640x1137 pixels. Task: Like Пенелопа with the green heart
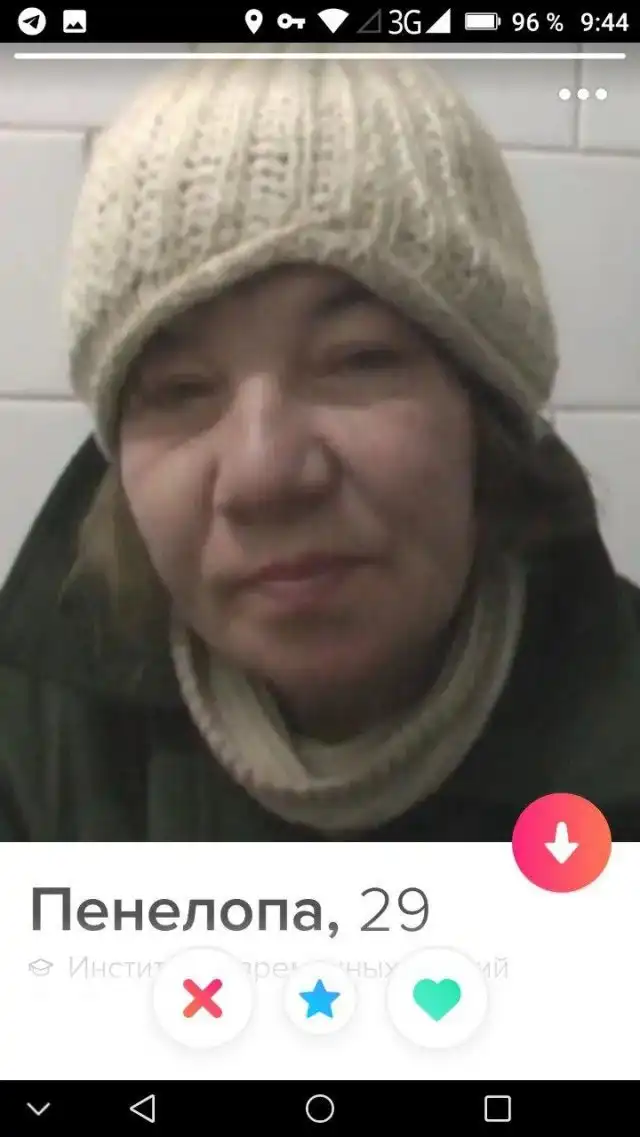tap(437, 998)
